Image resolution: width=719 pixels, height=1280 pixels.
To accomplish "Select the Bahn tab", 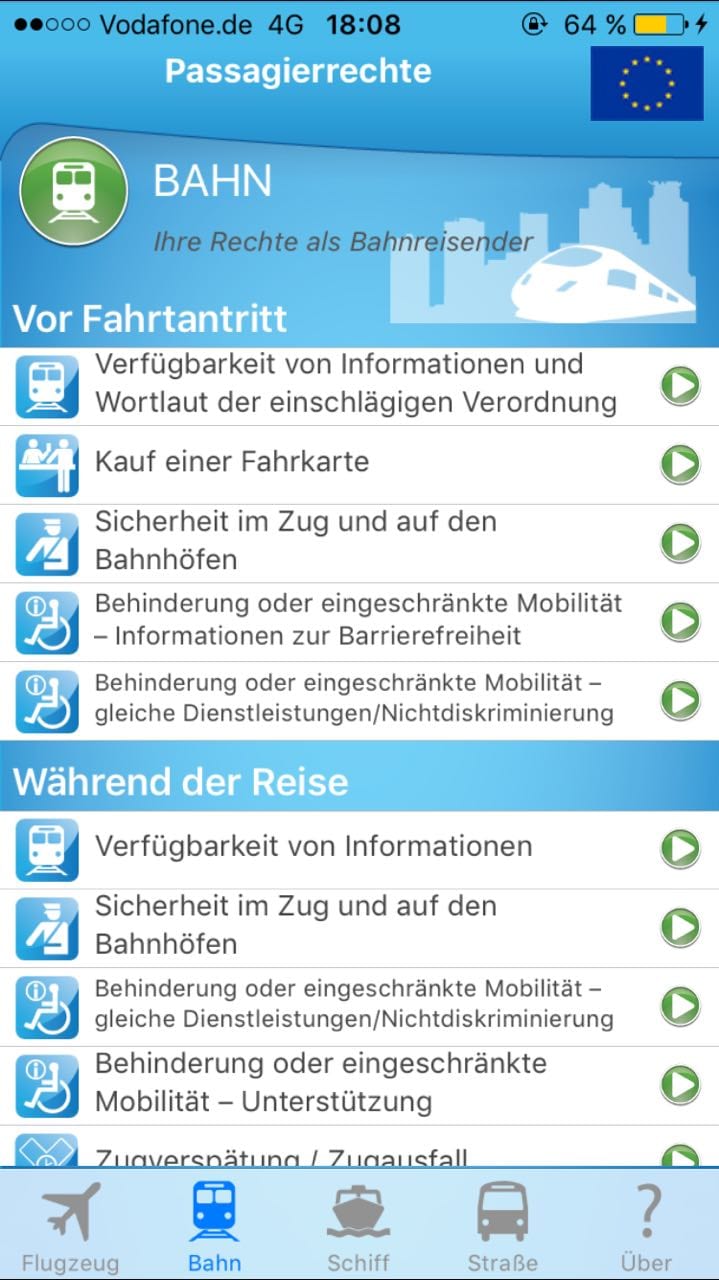I will pos(214,1226).
